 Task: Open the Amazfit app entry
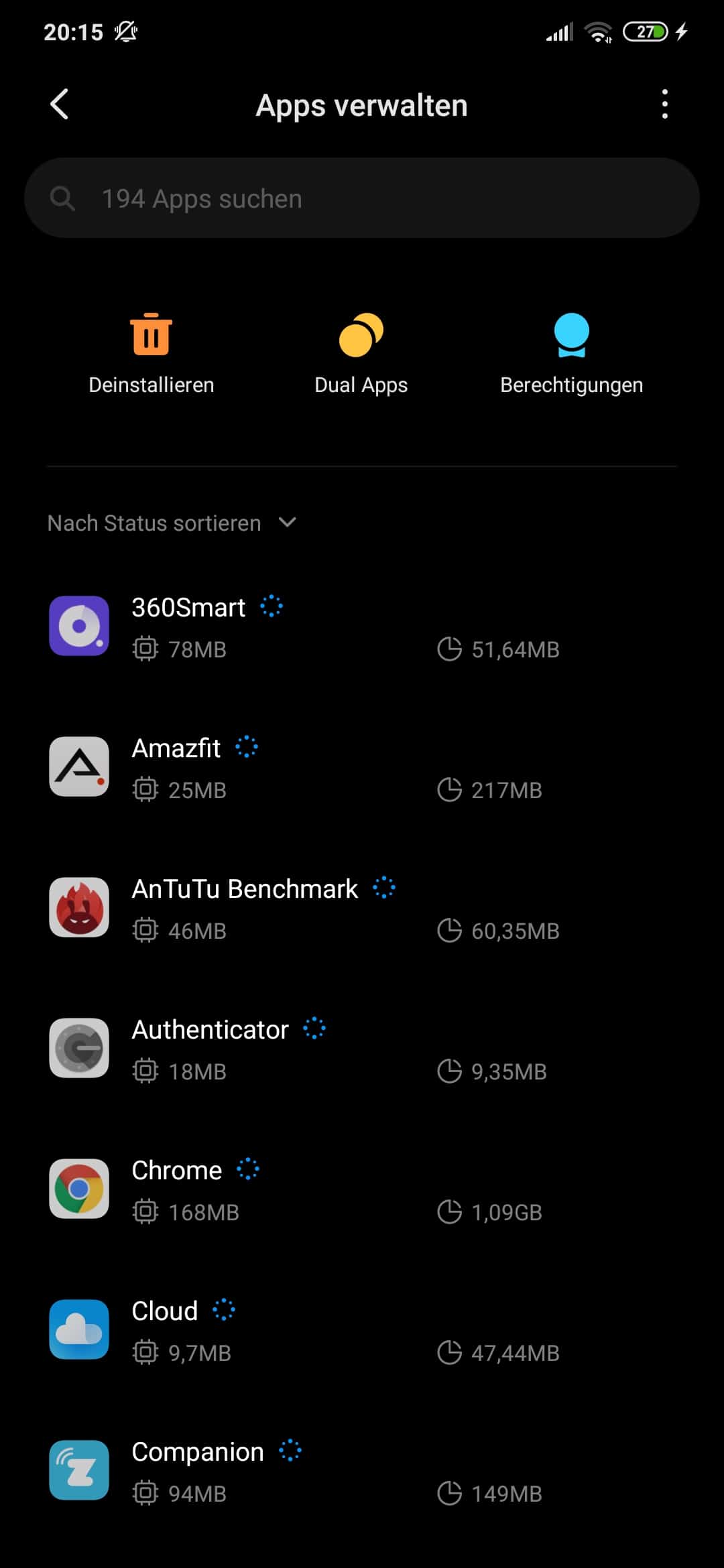pos(362,767)
